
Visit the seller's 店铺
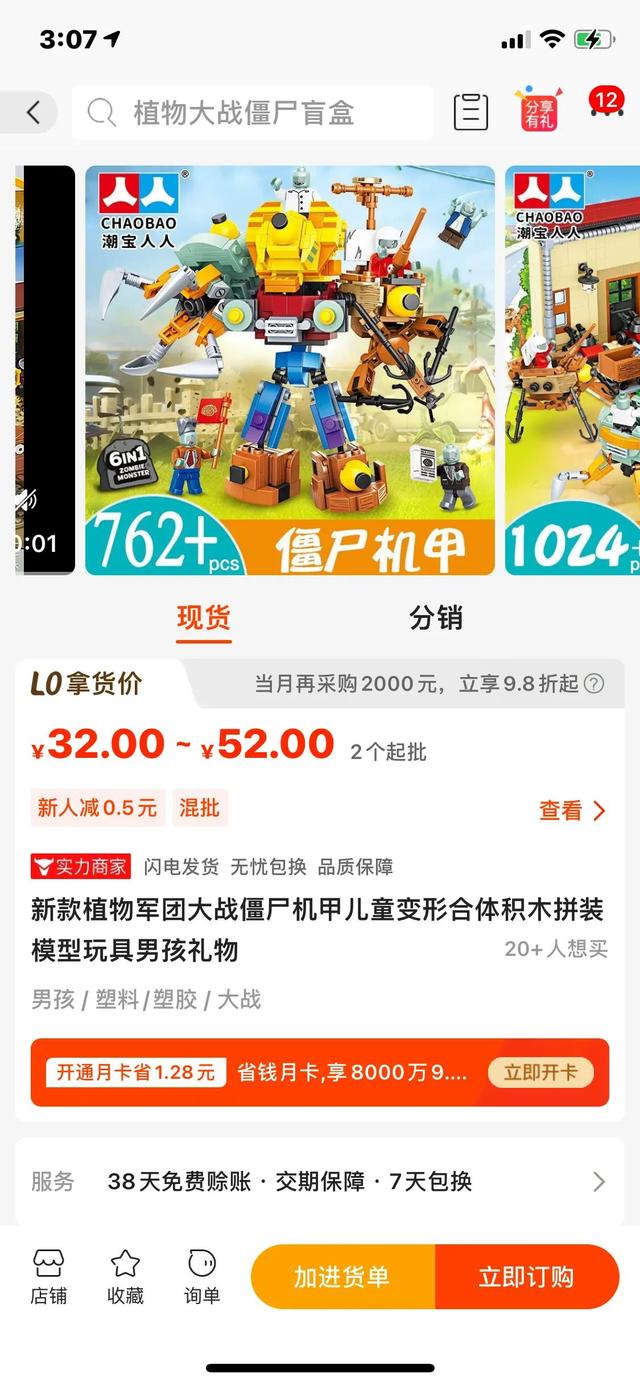(x=48, y=1276)
